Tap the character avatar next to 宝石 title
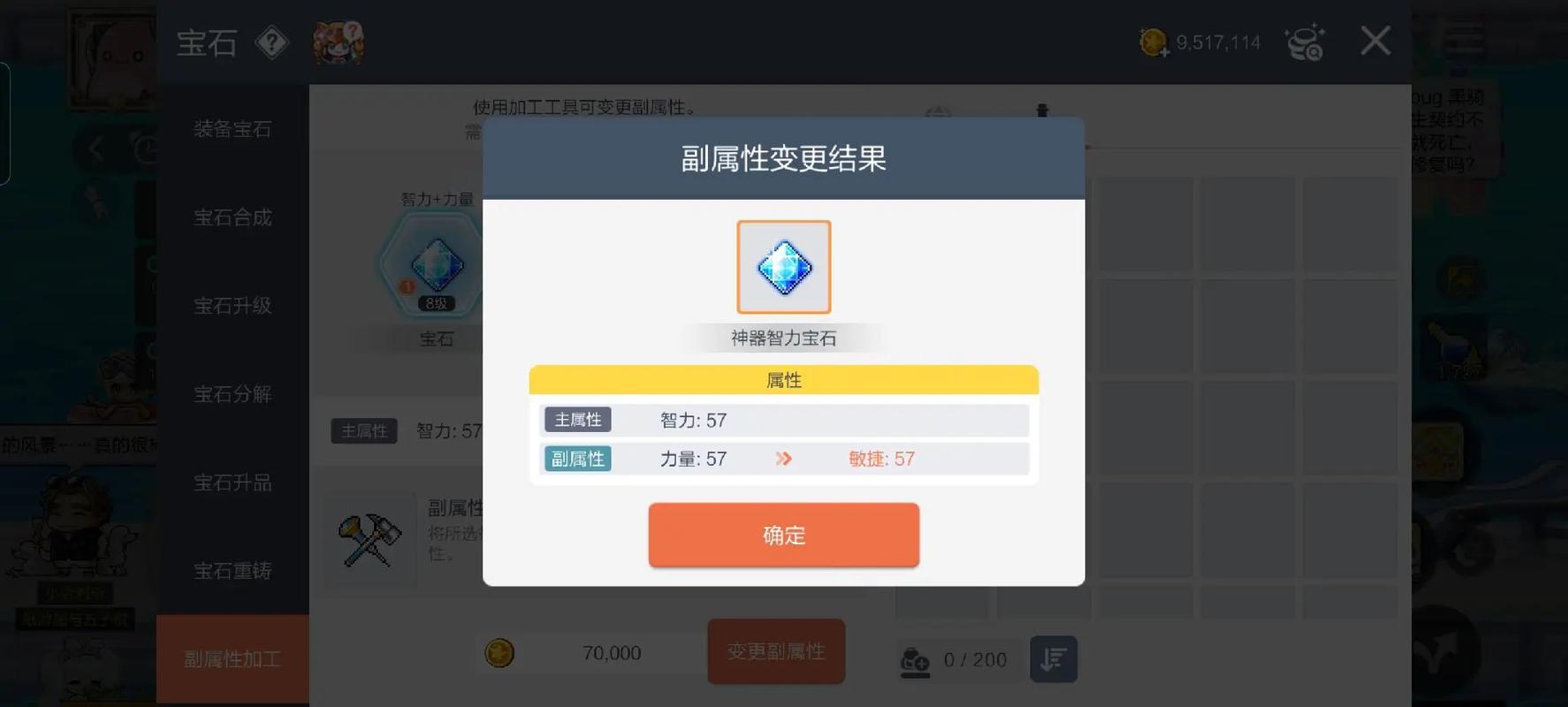 coord(338,42)
